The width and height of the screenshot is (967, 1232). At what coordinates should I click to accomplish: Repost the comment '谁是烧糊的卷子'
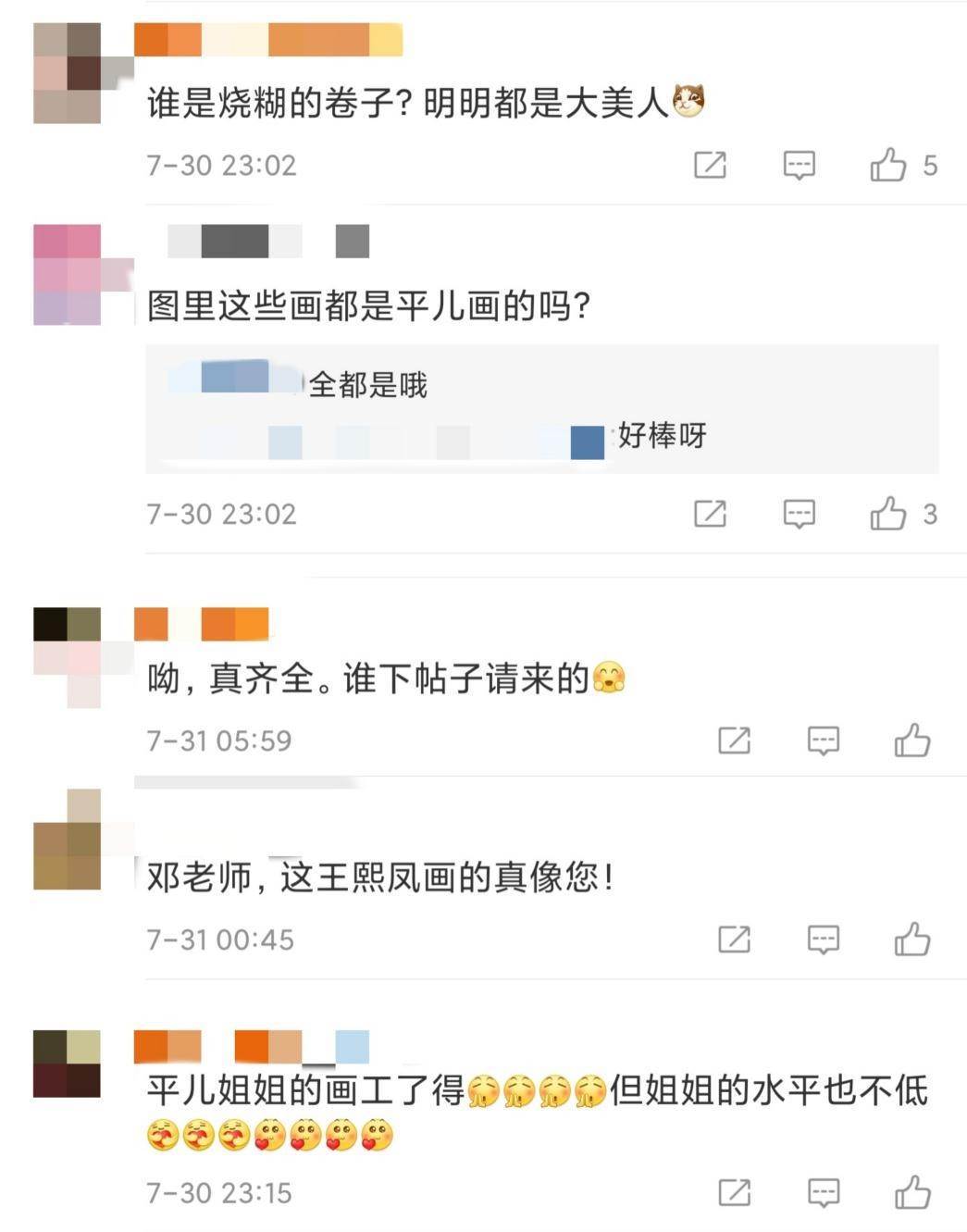coord(710,165)
